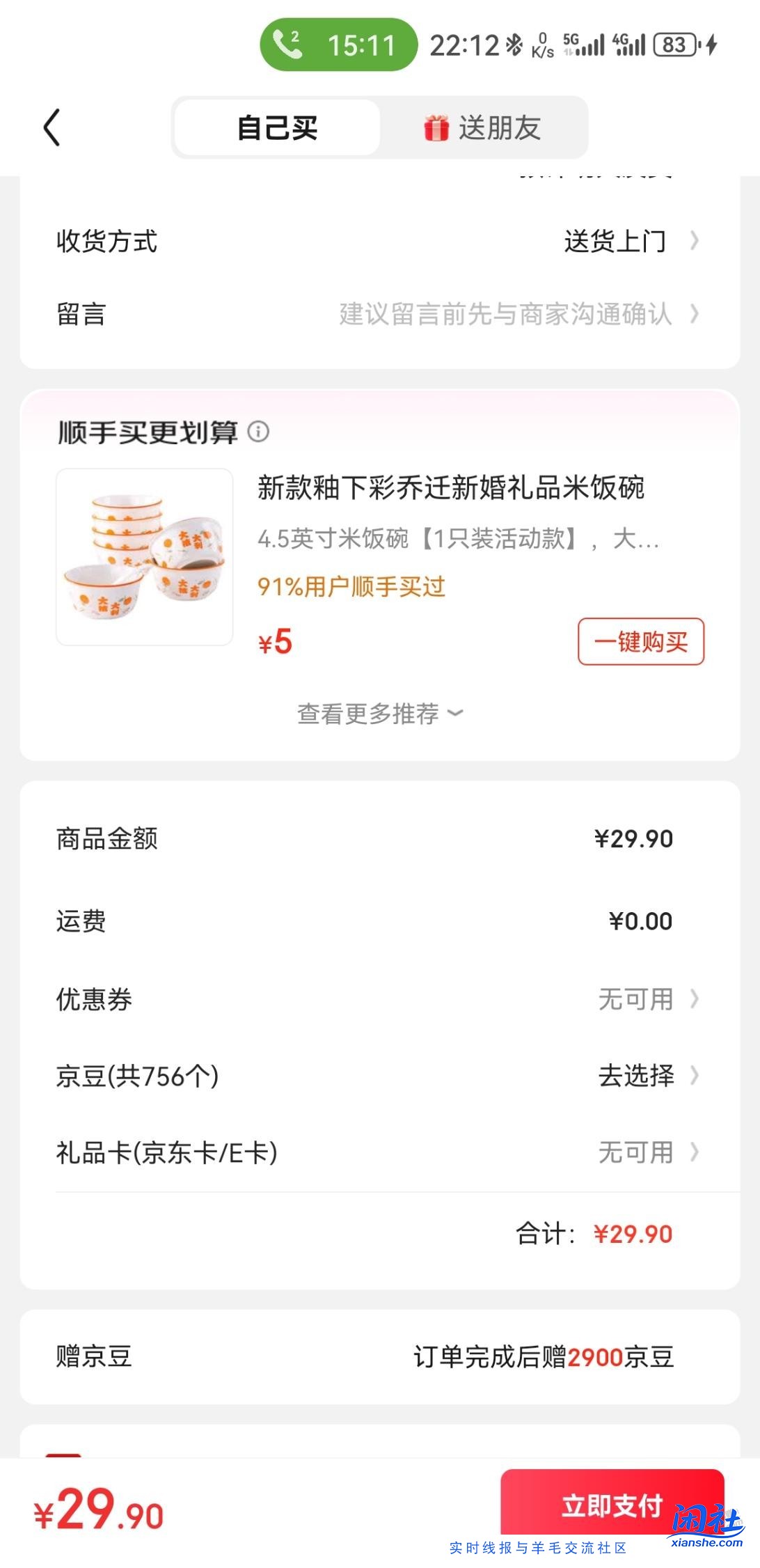The width and height of the screenshot is (760, 1568).
Task: Expand 查看更多推荐 recommendations
Action: click(x=379, y=713)
